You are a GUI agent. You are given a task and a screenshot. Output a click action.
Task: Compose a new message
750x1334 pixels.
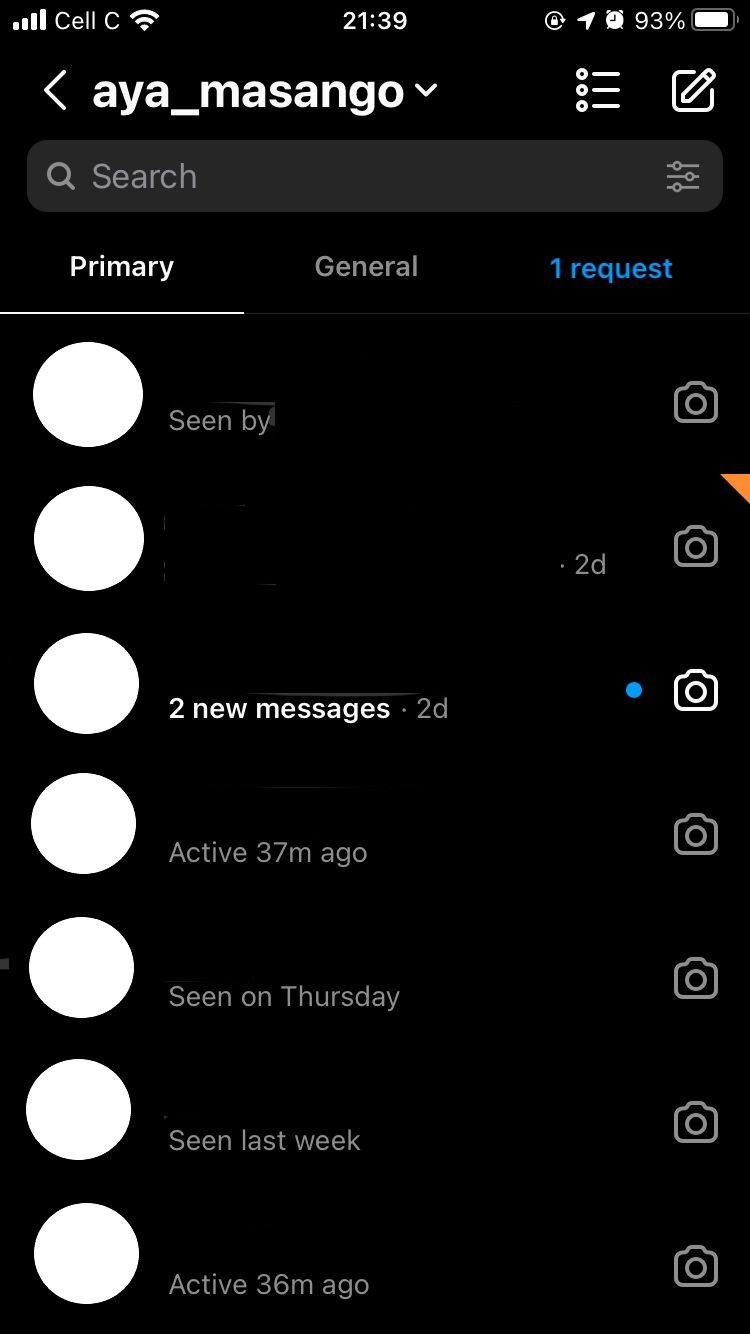click(x=693, y=90)
